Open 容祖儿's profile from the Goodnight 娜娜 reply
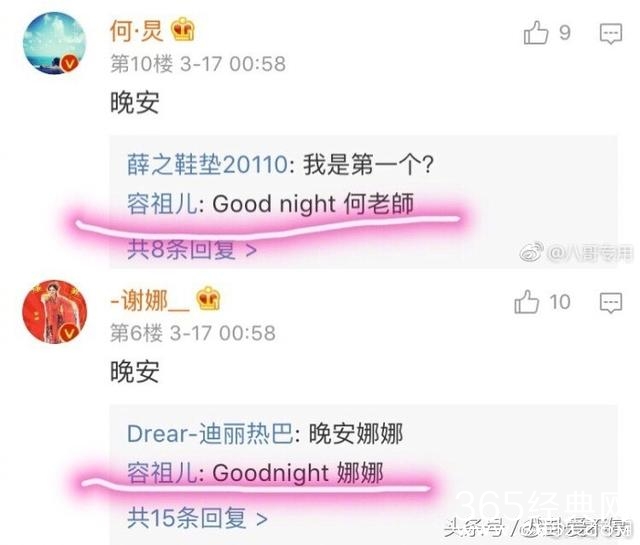Viewport: 640px width, 545px height. tap(165, 472)
